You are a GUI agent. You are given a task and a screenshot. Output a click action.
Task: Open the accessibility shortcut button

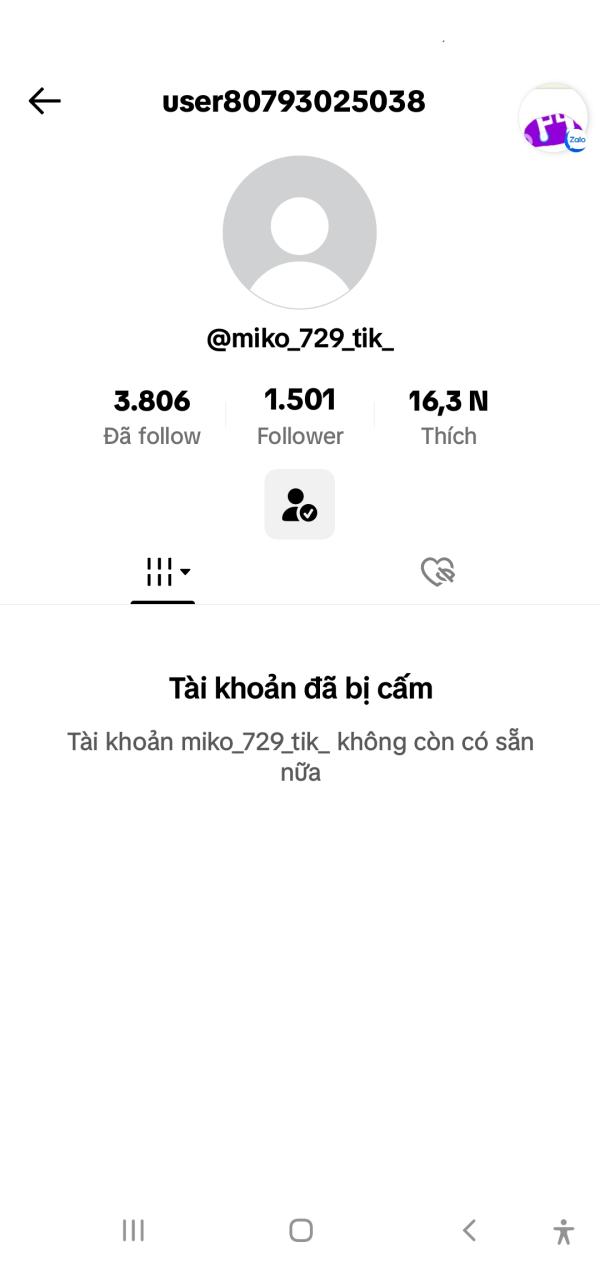563,1231
